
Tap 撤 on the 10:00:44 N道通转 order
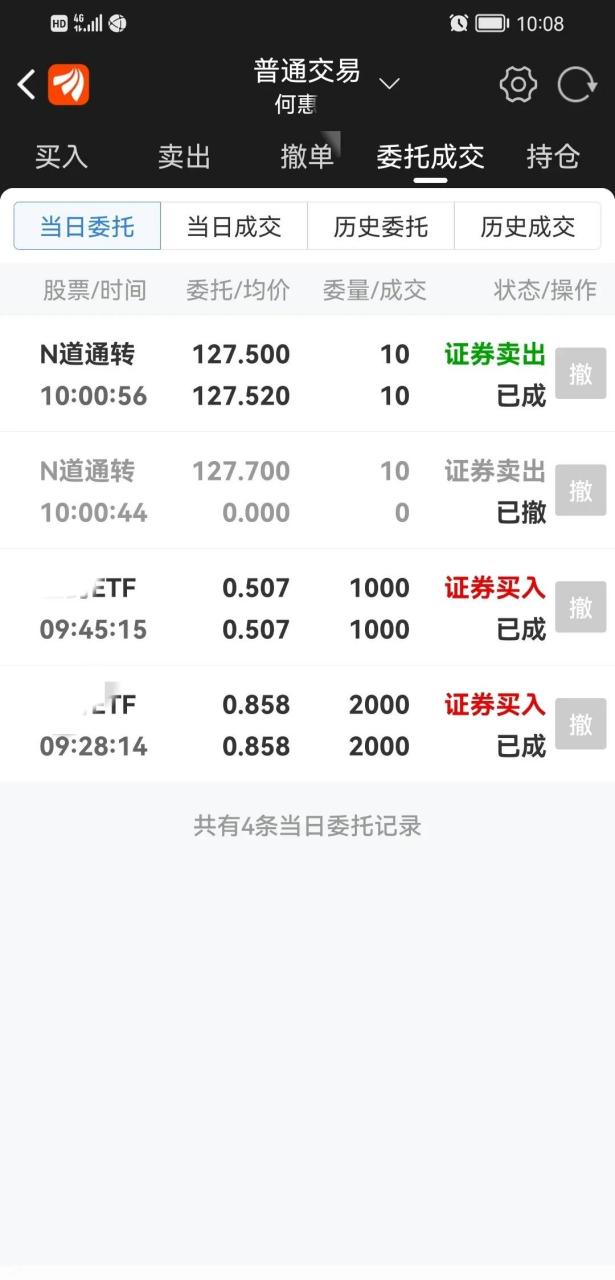coord(581,490)
